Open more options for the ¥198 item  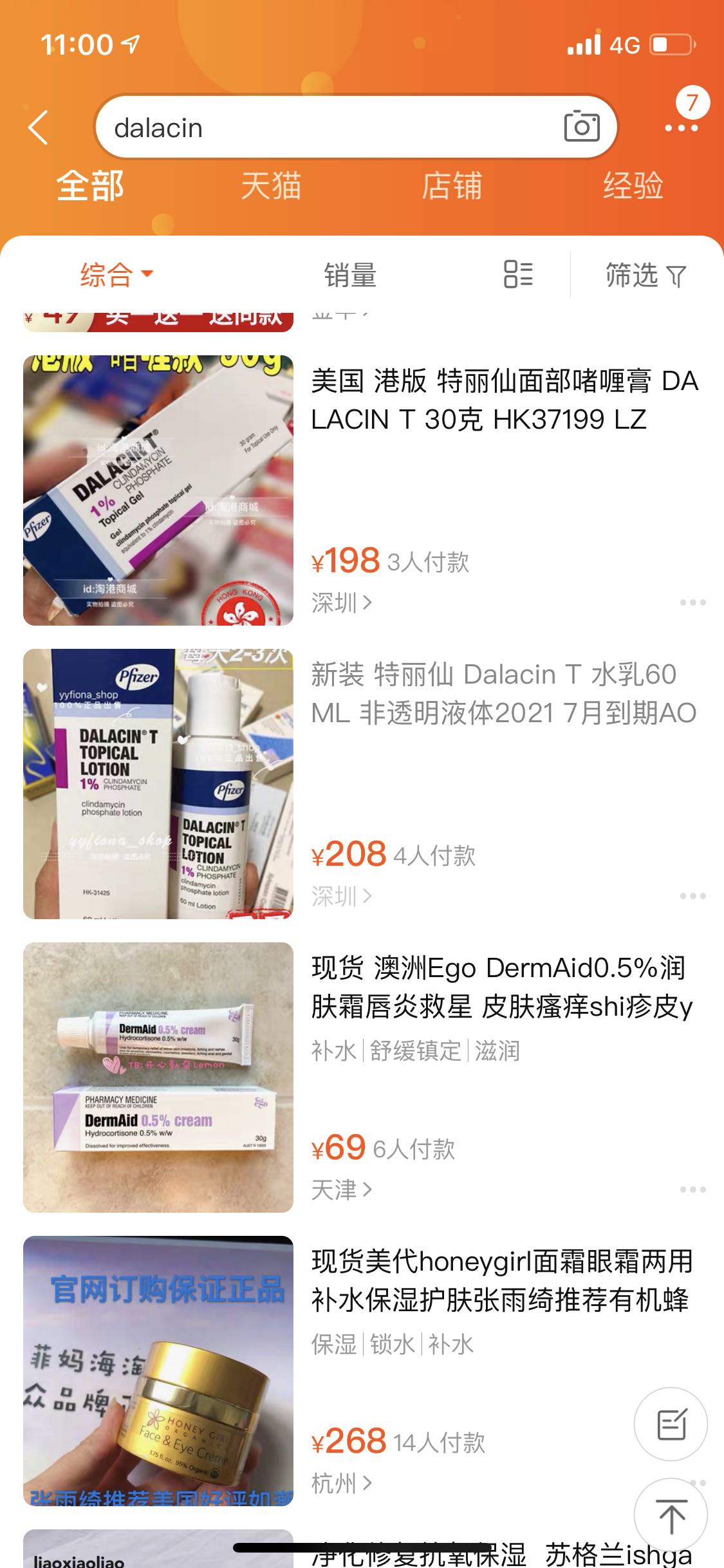coord(692,602)
